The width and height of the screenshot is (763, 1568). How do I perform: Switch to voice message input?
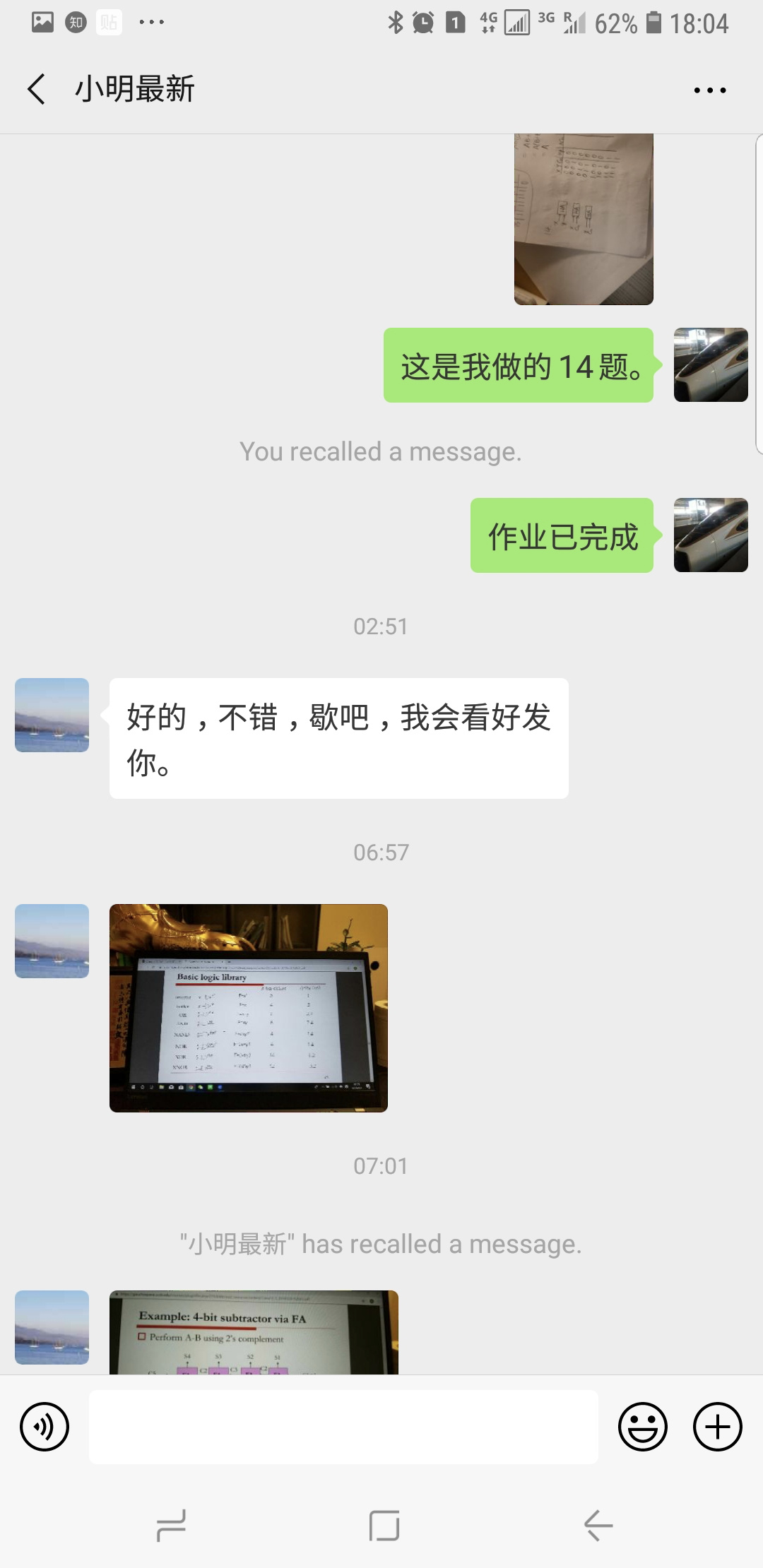coord(45,1427)
